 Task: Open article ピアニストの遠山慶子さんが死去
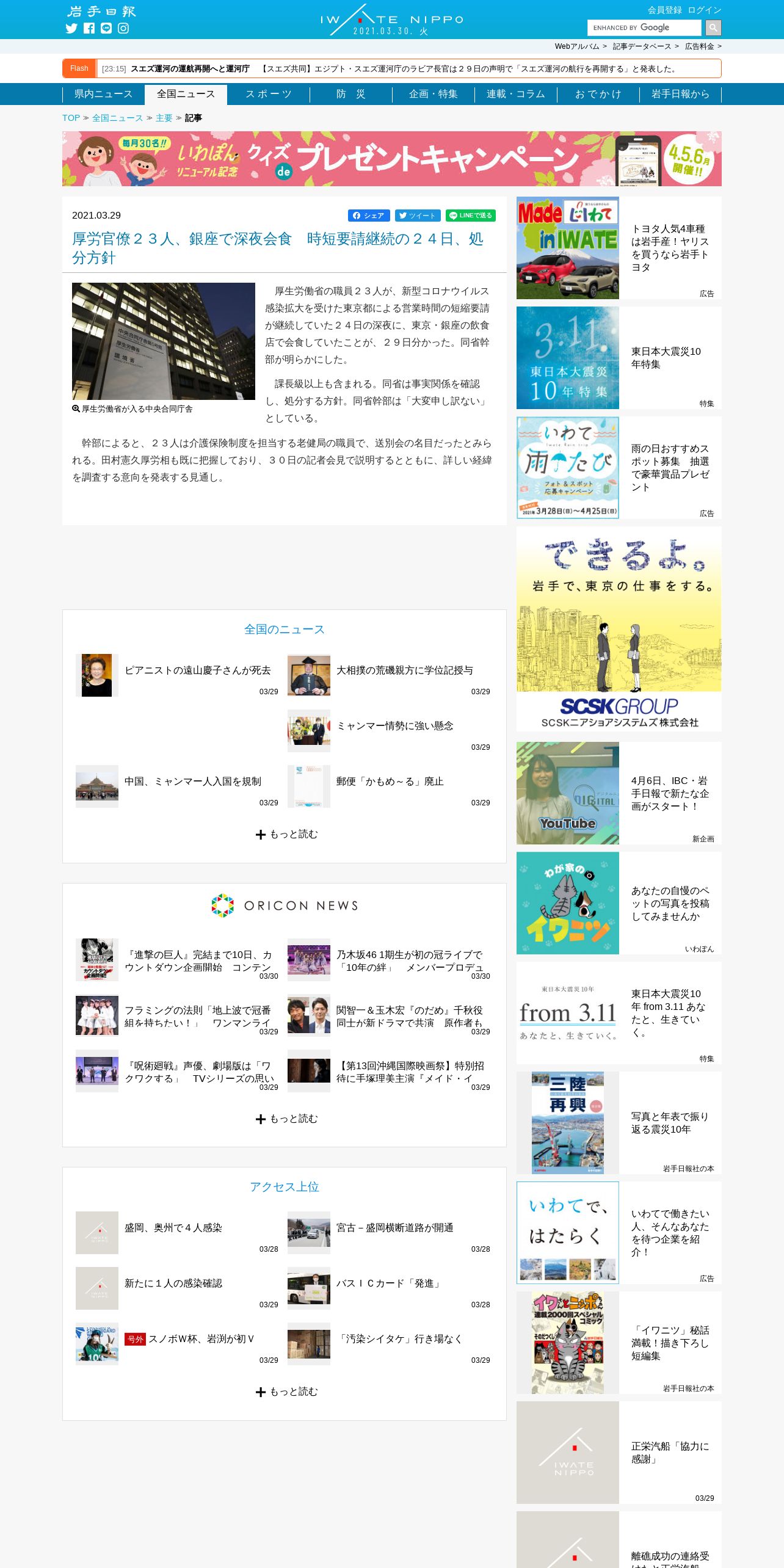[197, 670]
